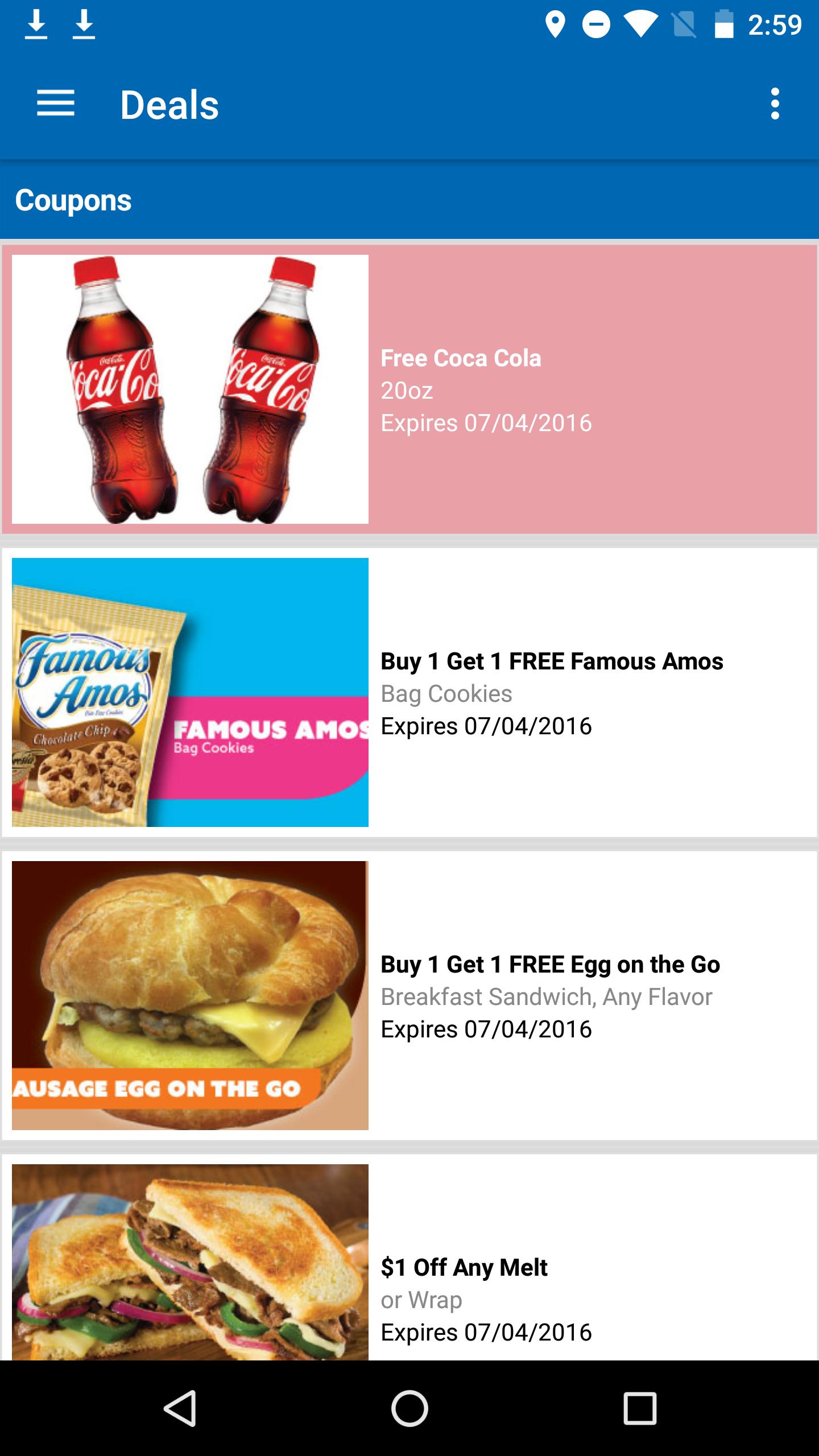819x1456 pixels.
Task: Tap the Deals title in the toolbar
Action: [x=169, y=104]
